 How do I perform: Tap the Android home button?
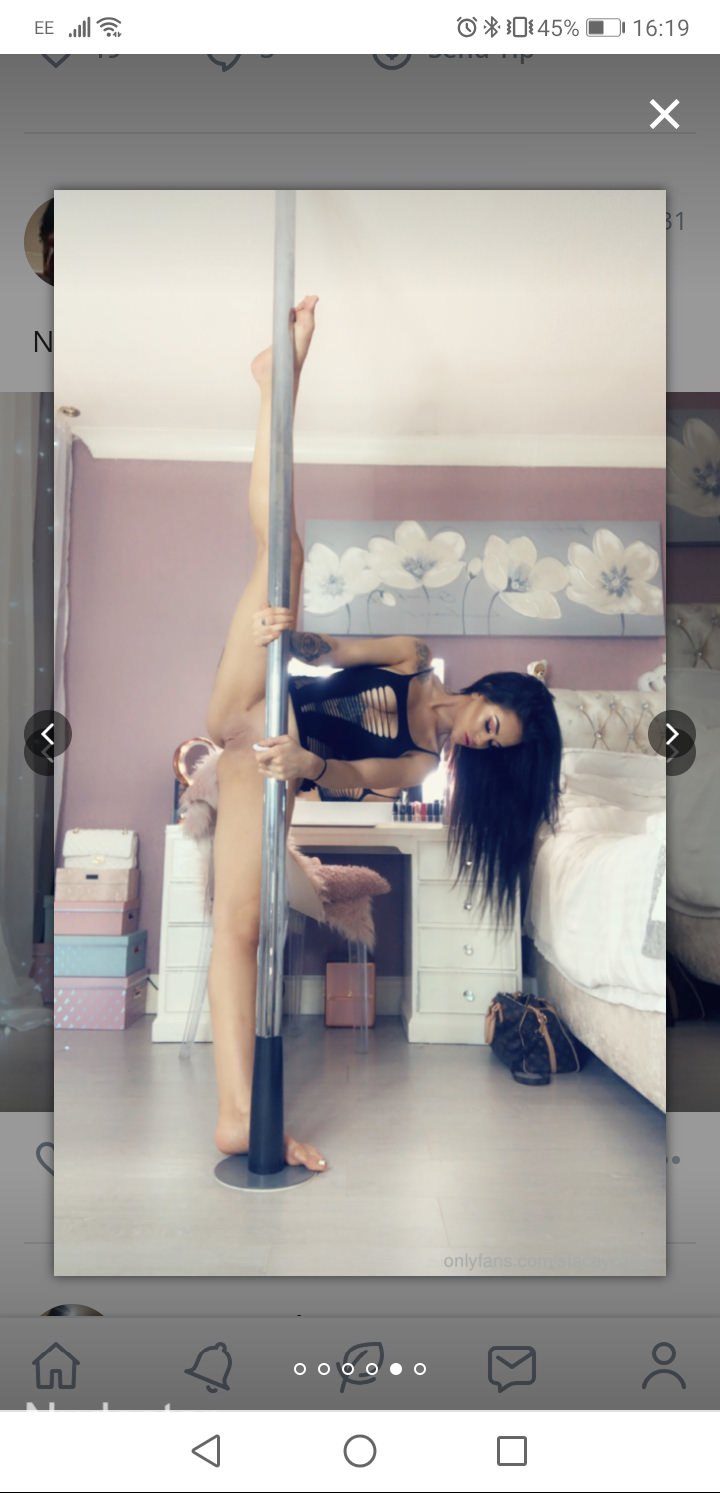click(360, 1450)
